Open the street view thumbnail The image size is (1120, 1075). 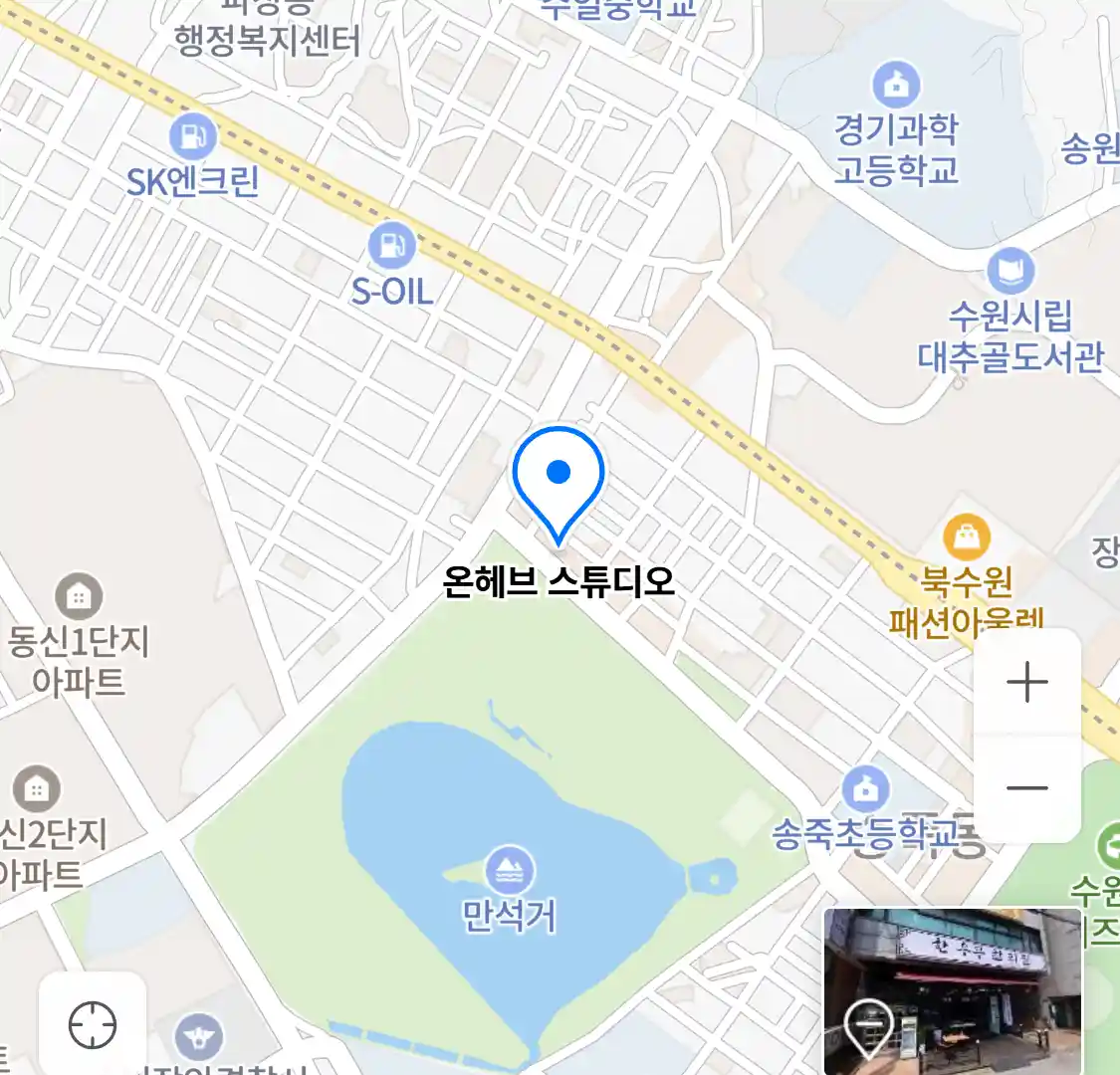(953, 990)
